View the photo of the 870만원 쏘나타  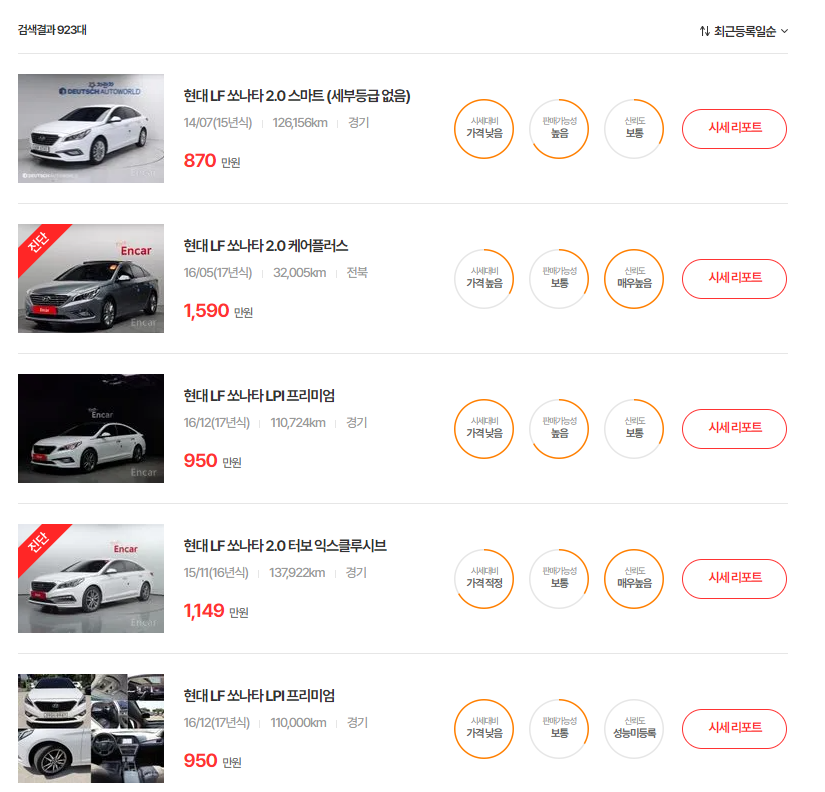[x=91, y=128]
